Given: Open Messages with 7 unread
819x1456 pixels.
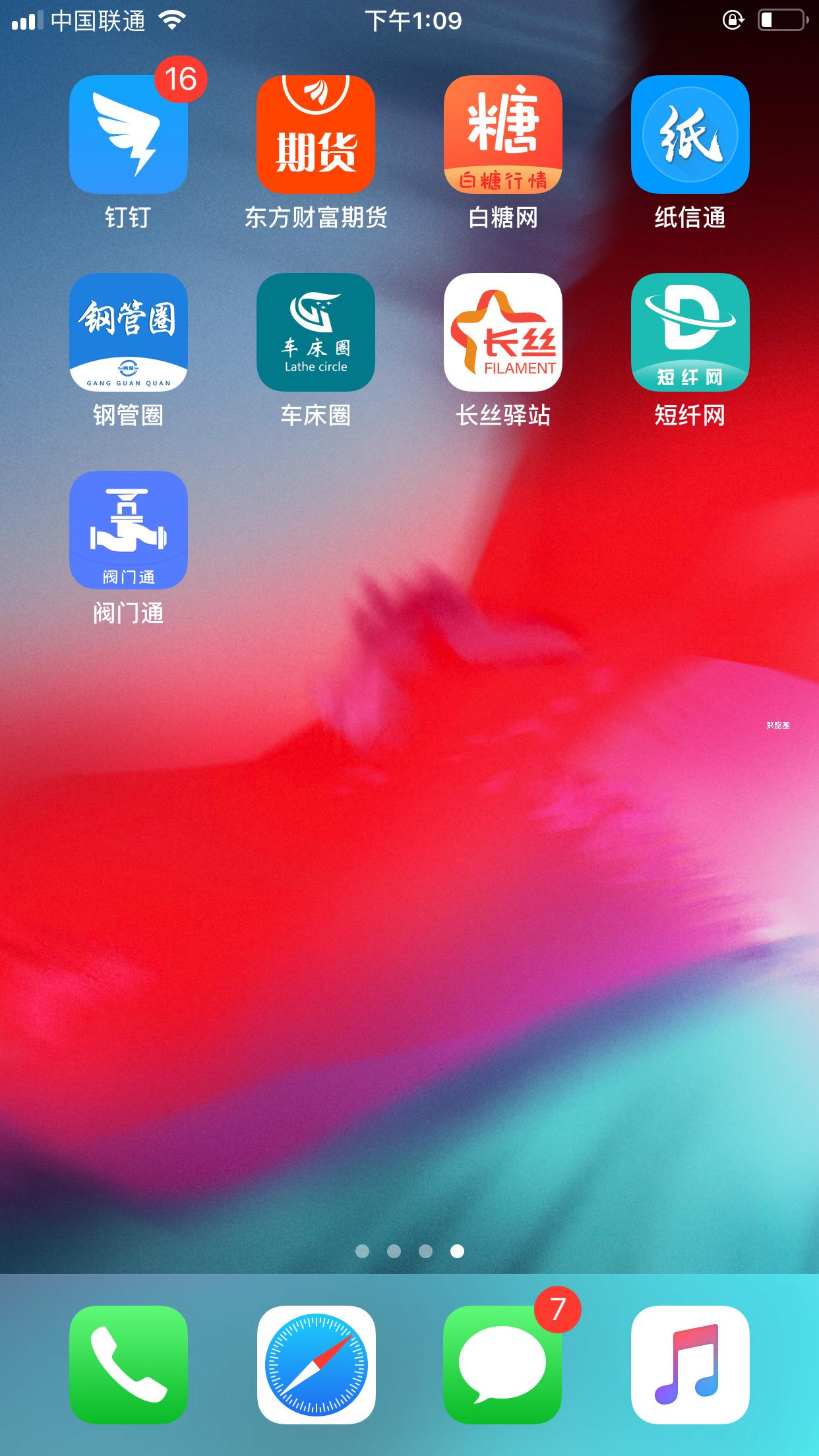Looking at the screenshot, I should 503,1365.
